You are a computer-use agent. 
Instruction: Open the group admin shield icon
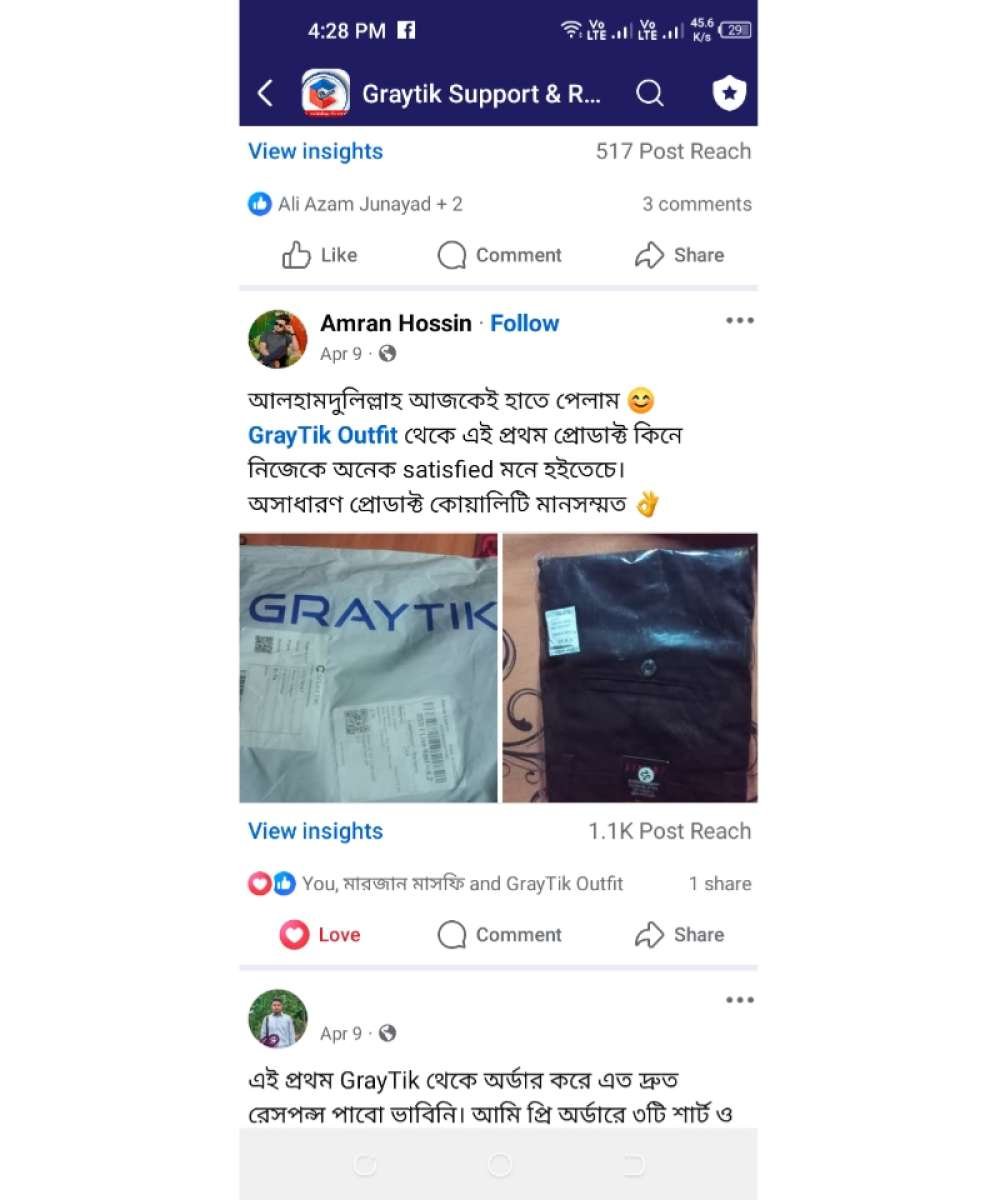729,94
